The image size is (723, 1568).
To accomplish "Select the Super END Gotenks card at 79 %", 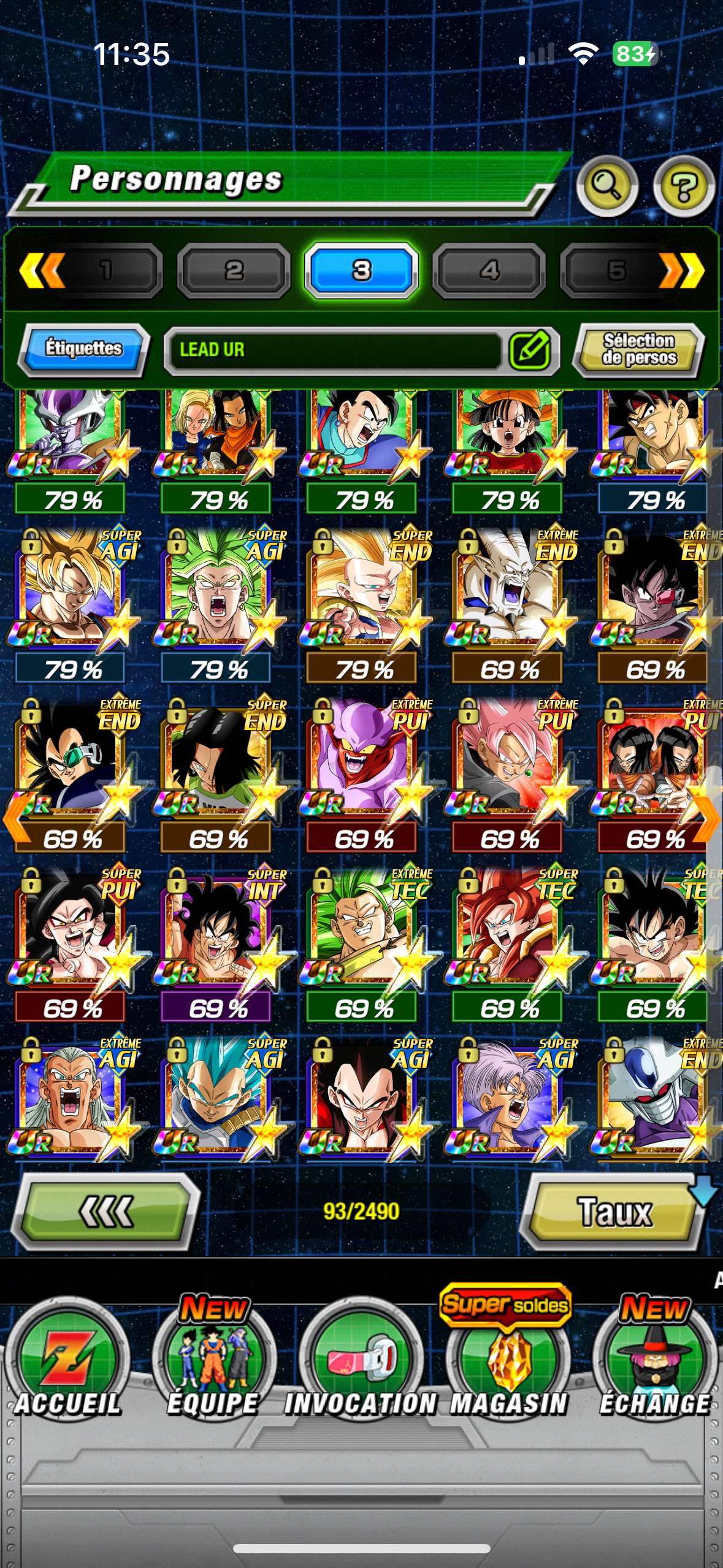I will coord(364,589).
